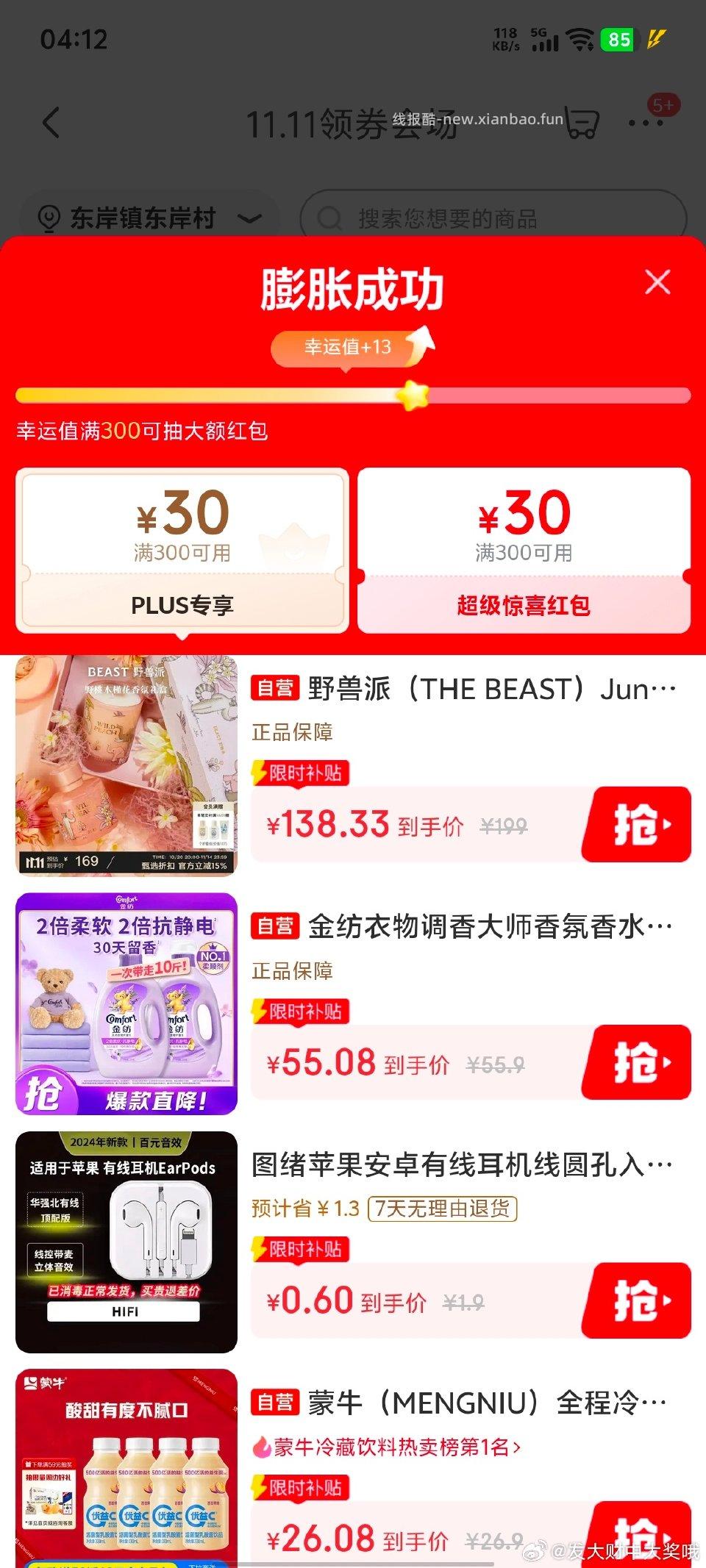Screen dimensions: 706x1568
Task: Tap the flame icon beside 蒙牛冷藏饮料热卖榜
Action: [x=261, y=1445]
